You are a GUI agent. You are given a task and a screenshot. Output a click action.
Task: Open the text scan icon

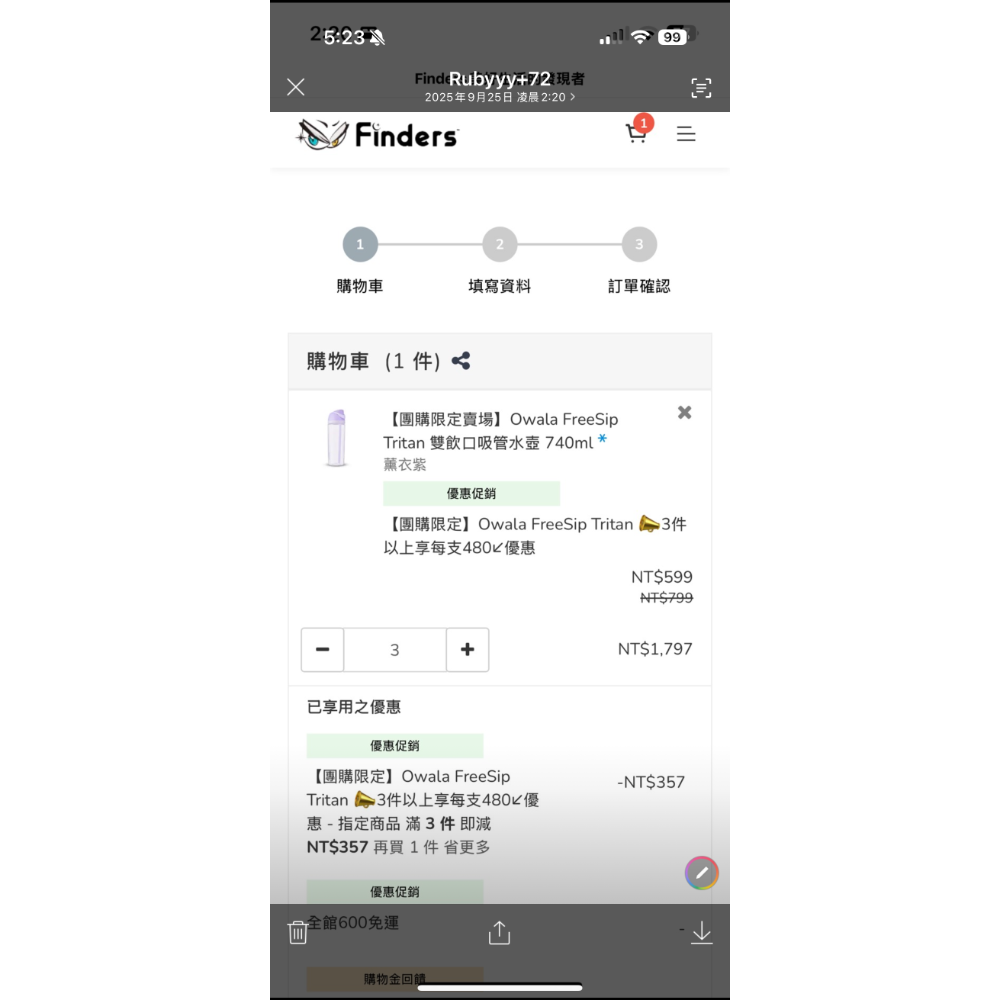701,88
